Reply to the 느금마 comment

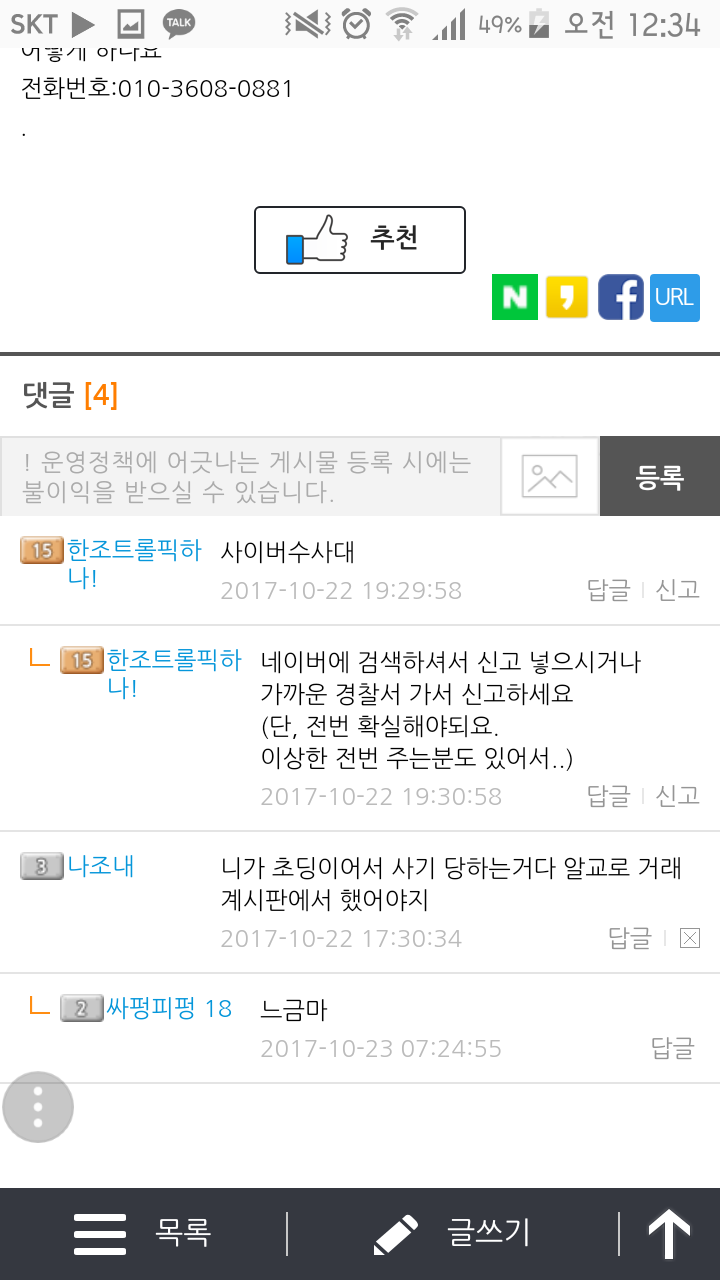(672, 1048)
